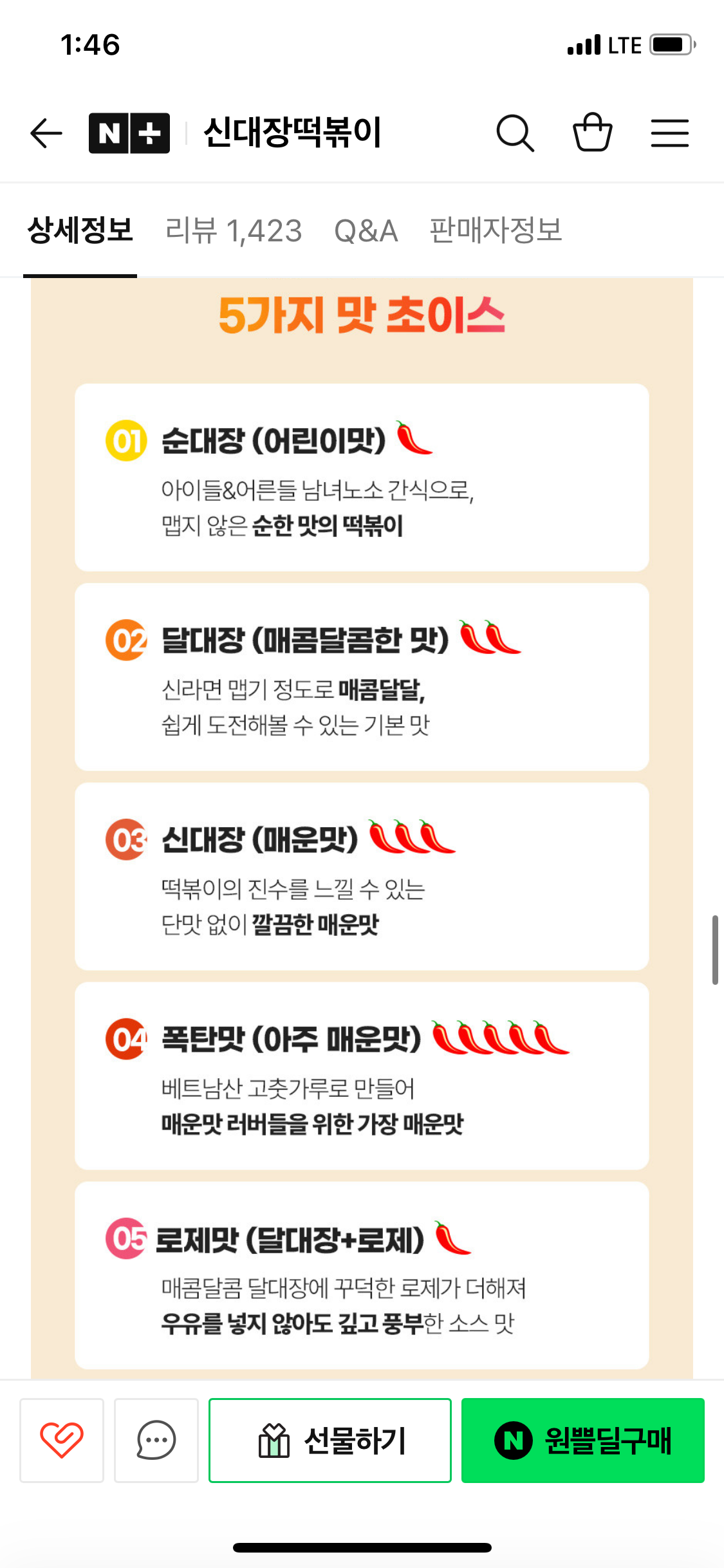
Task: Open 신대장떡볶이 store page
Action: 293,133
